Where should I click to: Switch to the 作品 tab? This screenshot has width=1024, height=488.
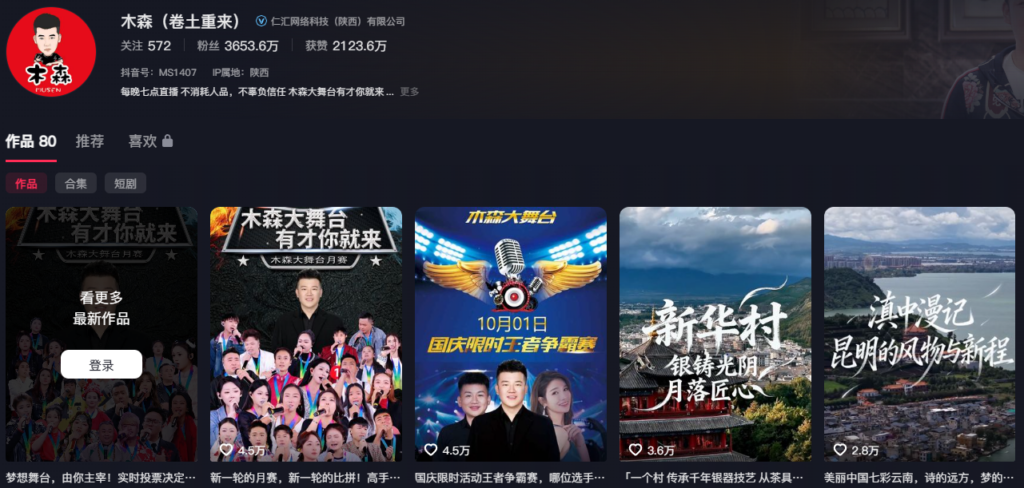[x=30, y=142]
